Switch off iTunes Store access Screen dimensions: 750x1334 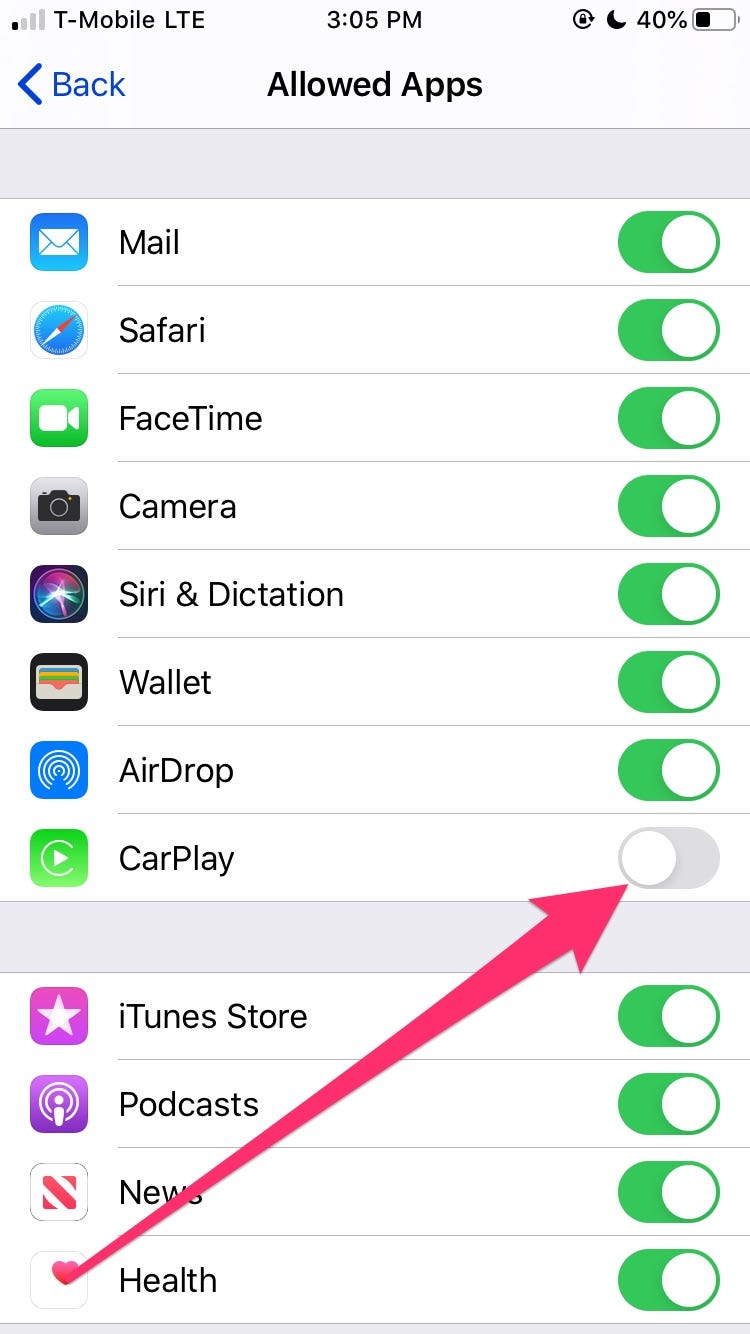(668, 1016)
